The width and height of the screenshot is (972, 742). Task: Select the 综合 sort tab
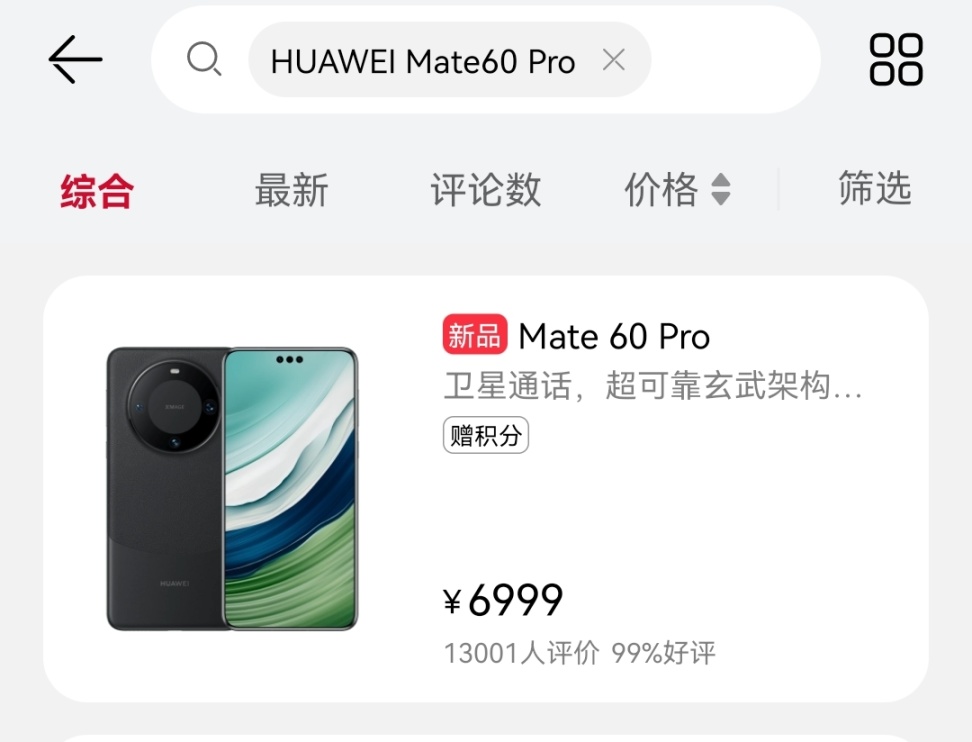(97, 190)
